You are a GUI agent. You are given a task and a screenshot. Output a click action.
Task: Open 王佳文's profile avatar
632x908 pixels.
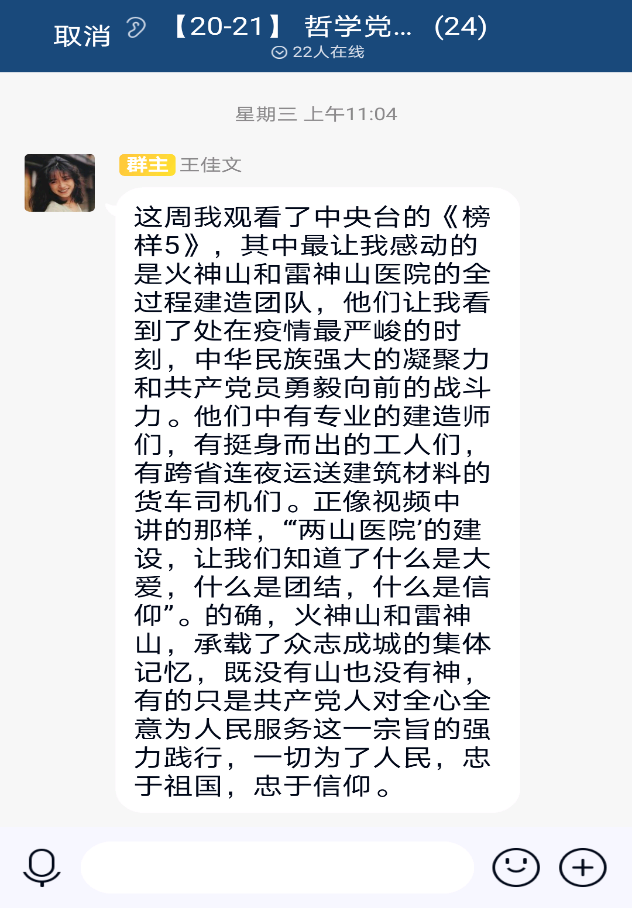point(60,183)
